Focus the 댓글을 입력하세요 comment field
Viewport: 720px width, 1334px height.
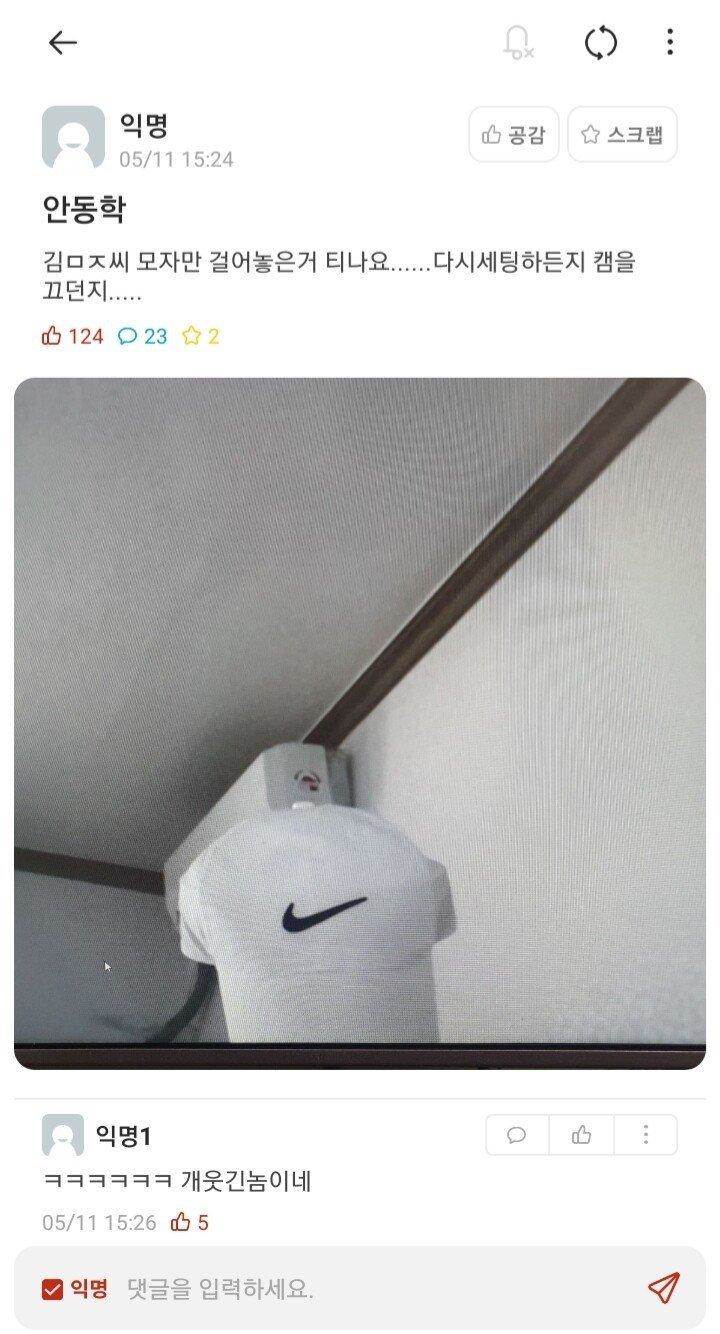click(380, 1288)
